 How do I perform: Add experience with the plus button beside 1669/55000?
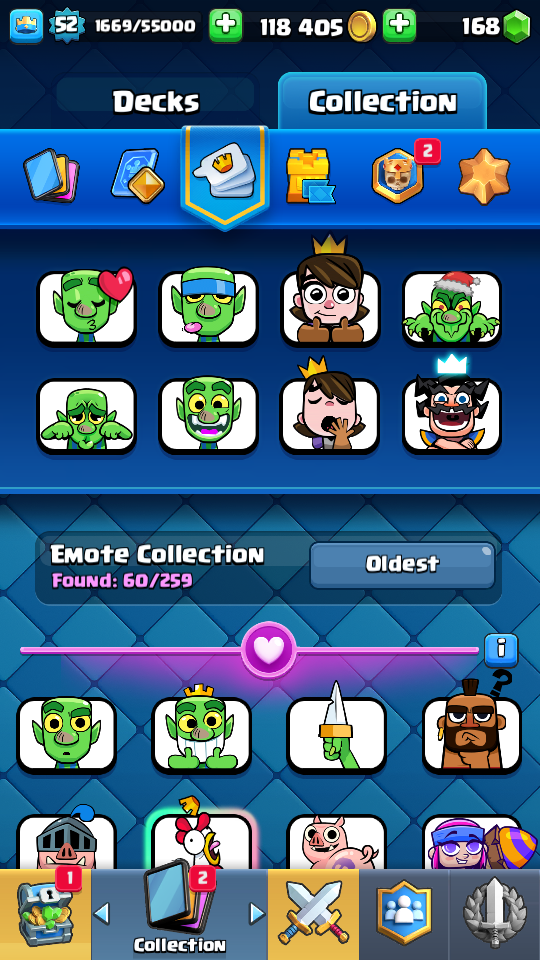226,26
